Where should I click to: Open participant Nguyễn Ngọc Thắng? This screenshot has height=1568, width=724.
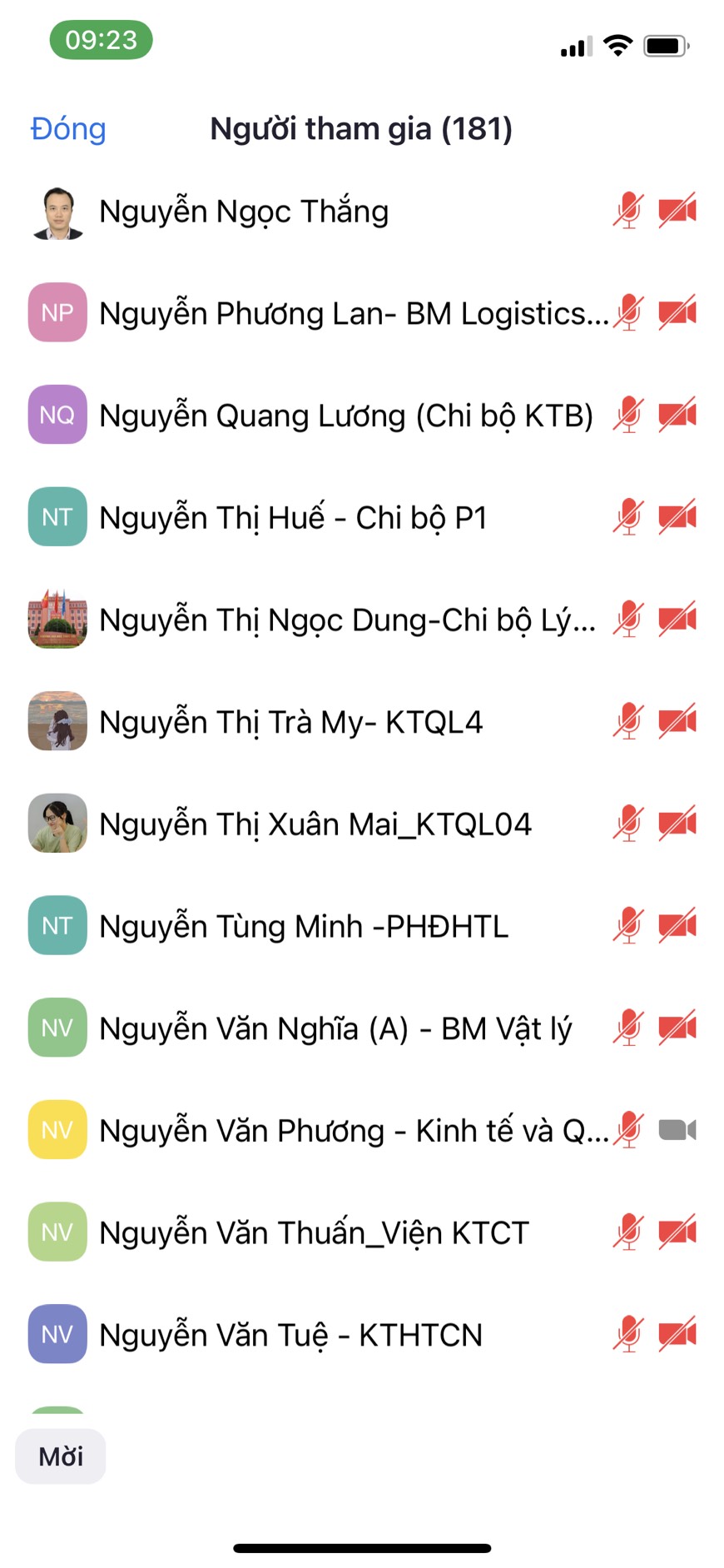point(244,212)
